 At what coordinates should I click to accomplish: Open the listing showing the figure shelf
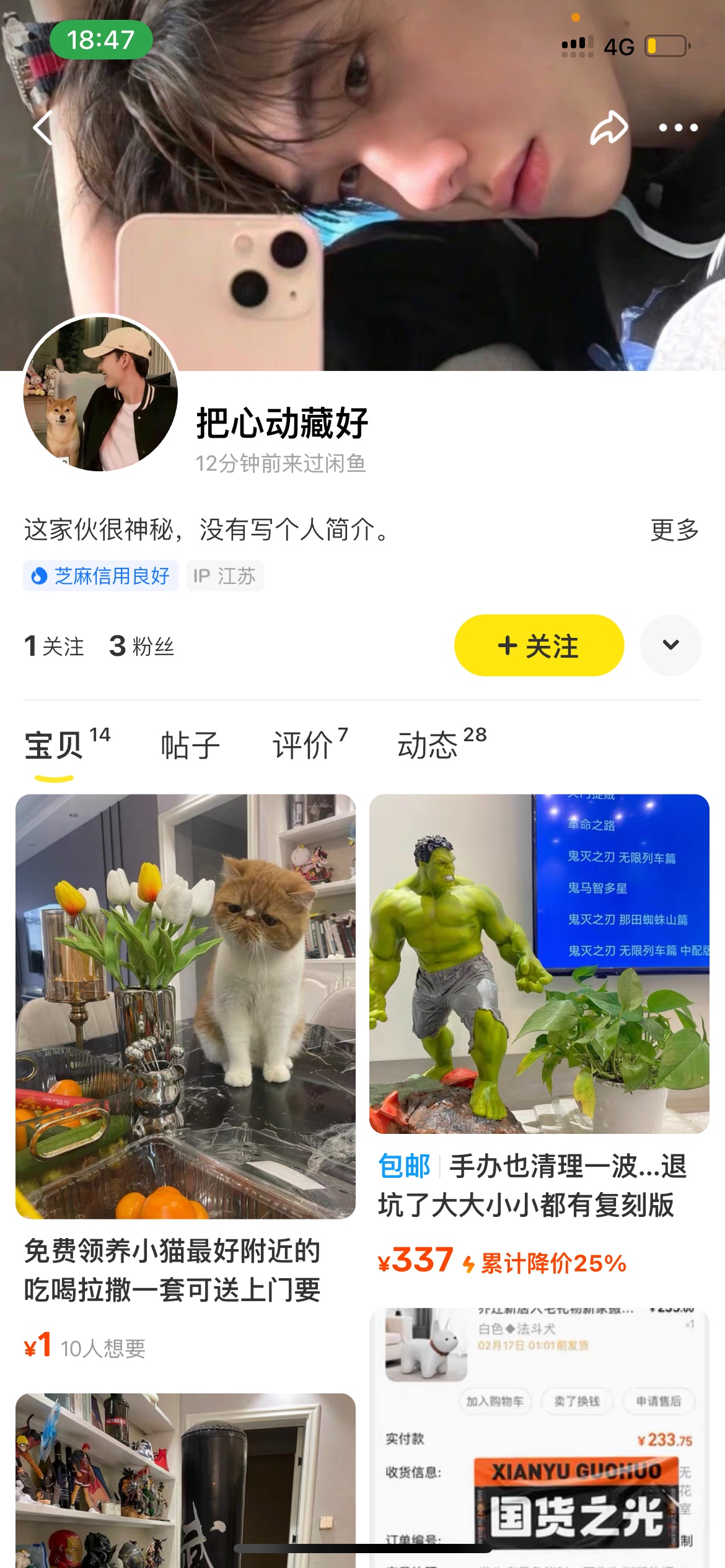coord(185,1480)
